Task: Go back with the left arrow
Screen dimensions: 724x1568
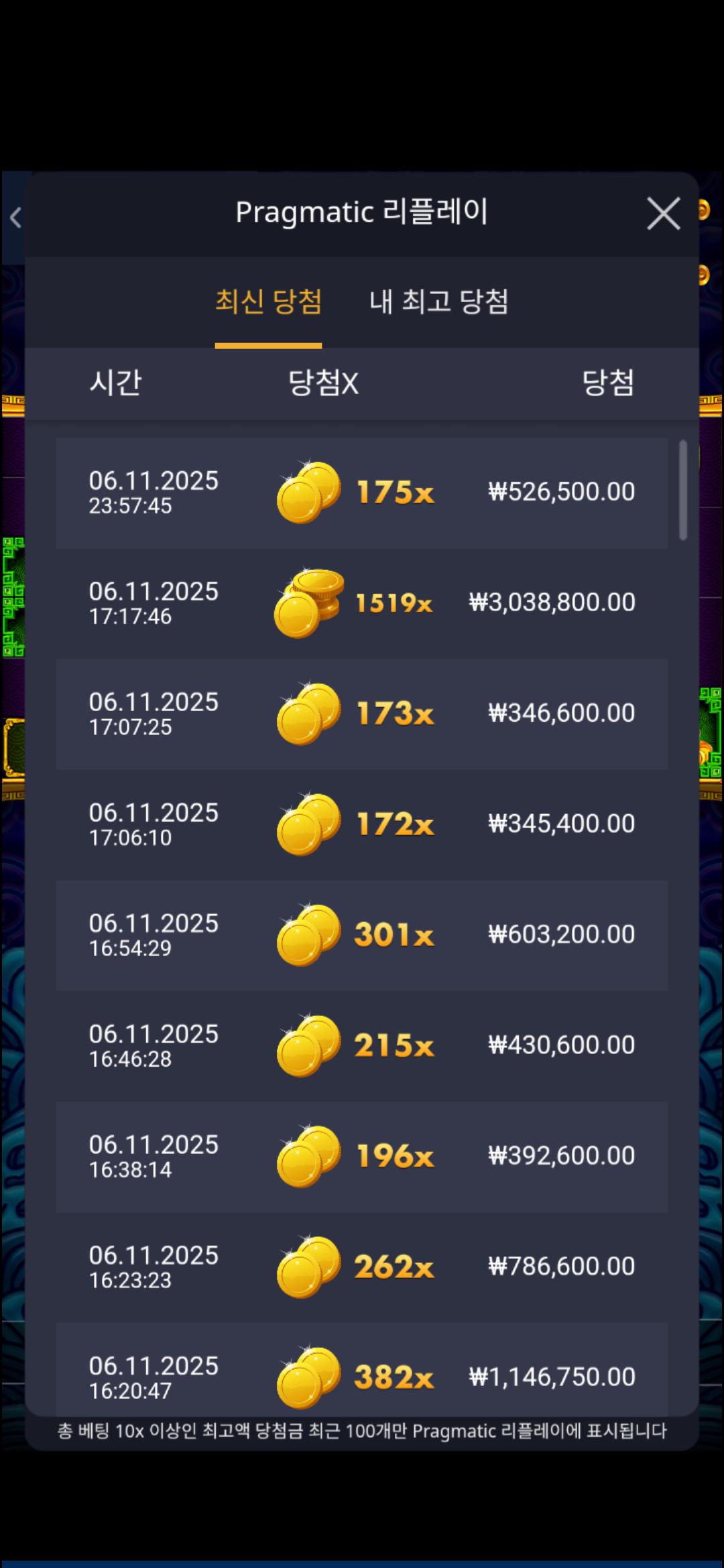Action: click(15, 217)
